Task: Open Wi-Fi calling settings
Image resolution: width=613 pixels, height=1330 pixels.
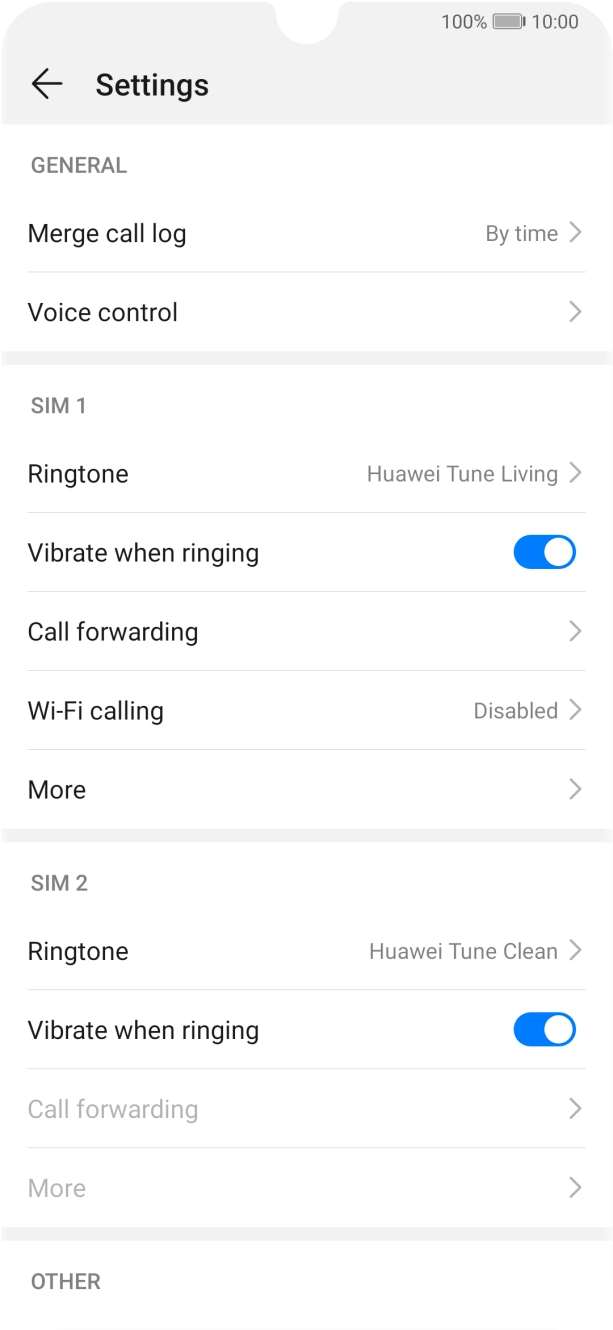Action: [x=306, y=710]
